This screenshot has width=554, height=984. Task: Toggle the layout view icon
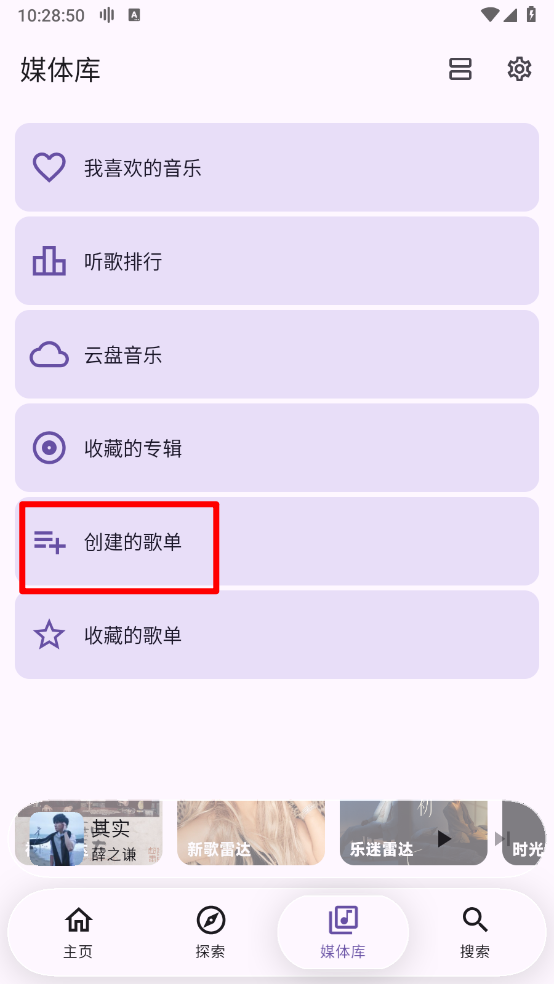[460, 69]
